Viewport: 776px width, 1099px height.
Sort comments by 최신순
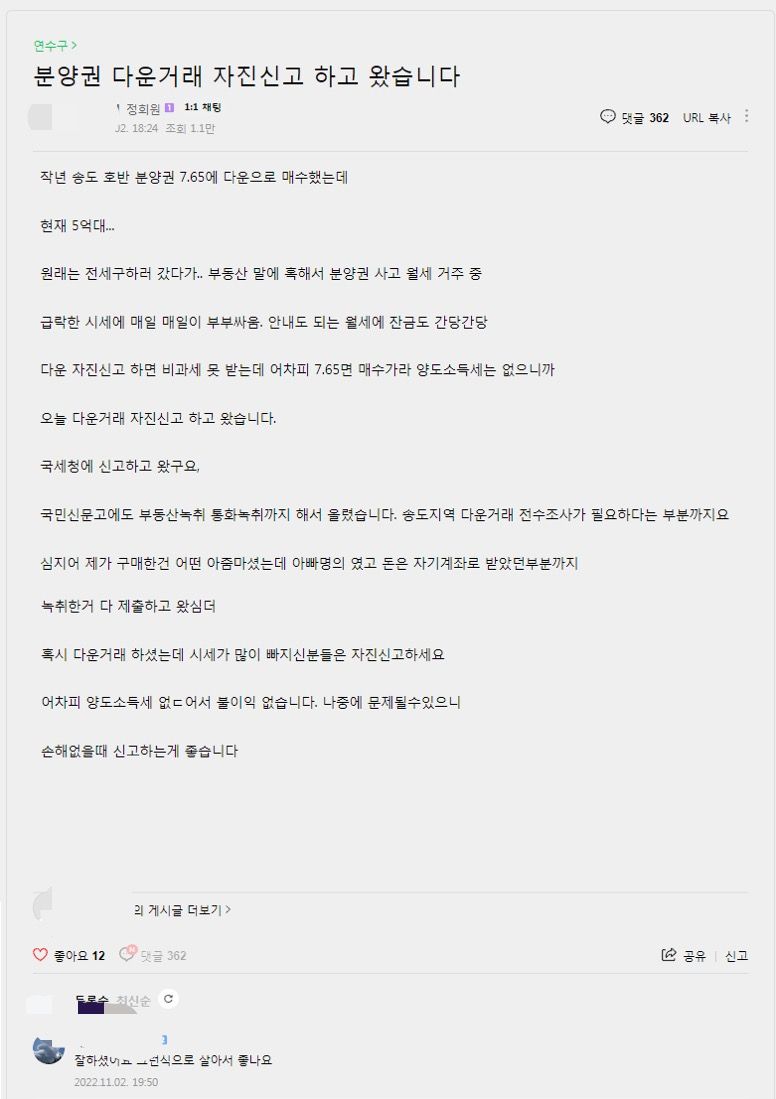(133, 999)
